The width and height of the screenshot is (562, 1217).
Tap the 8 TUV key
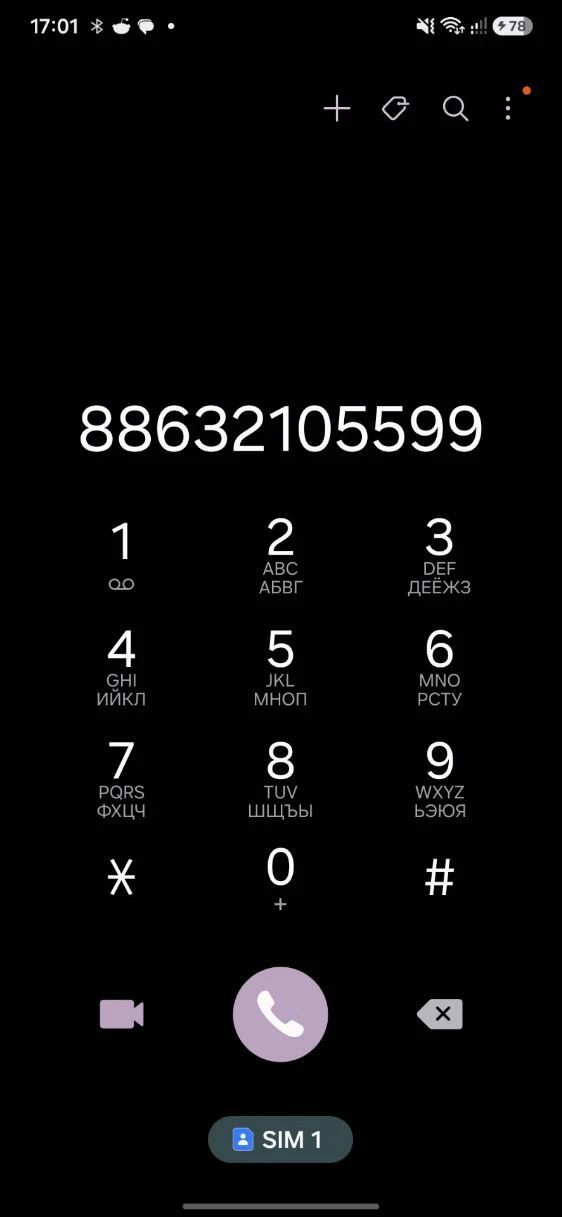[280, 780]
